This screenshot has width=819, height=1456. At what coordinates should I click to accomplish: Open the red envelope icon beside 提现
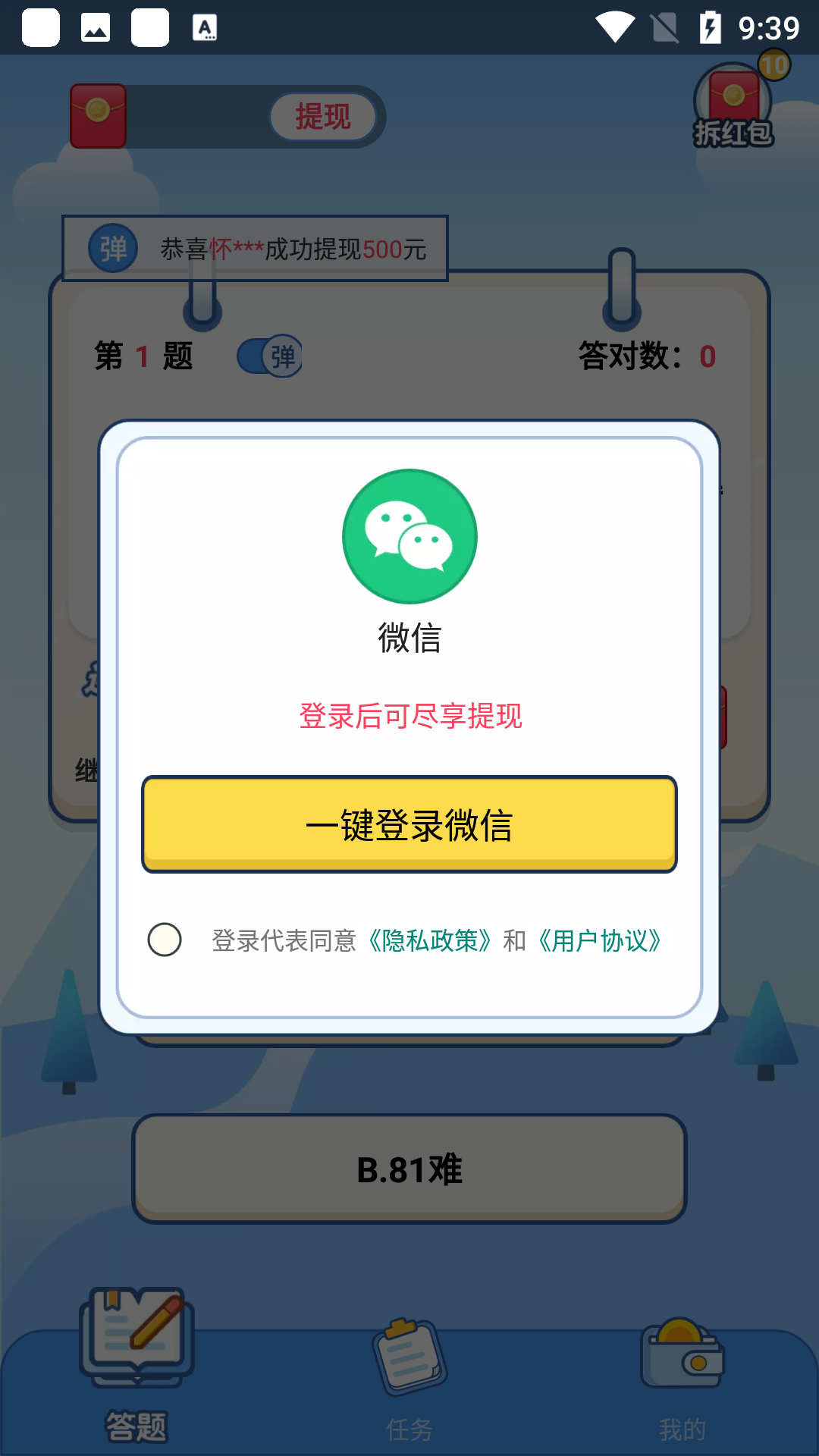click(x=99, y=117)
